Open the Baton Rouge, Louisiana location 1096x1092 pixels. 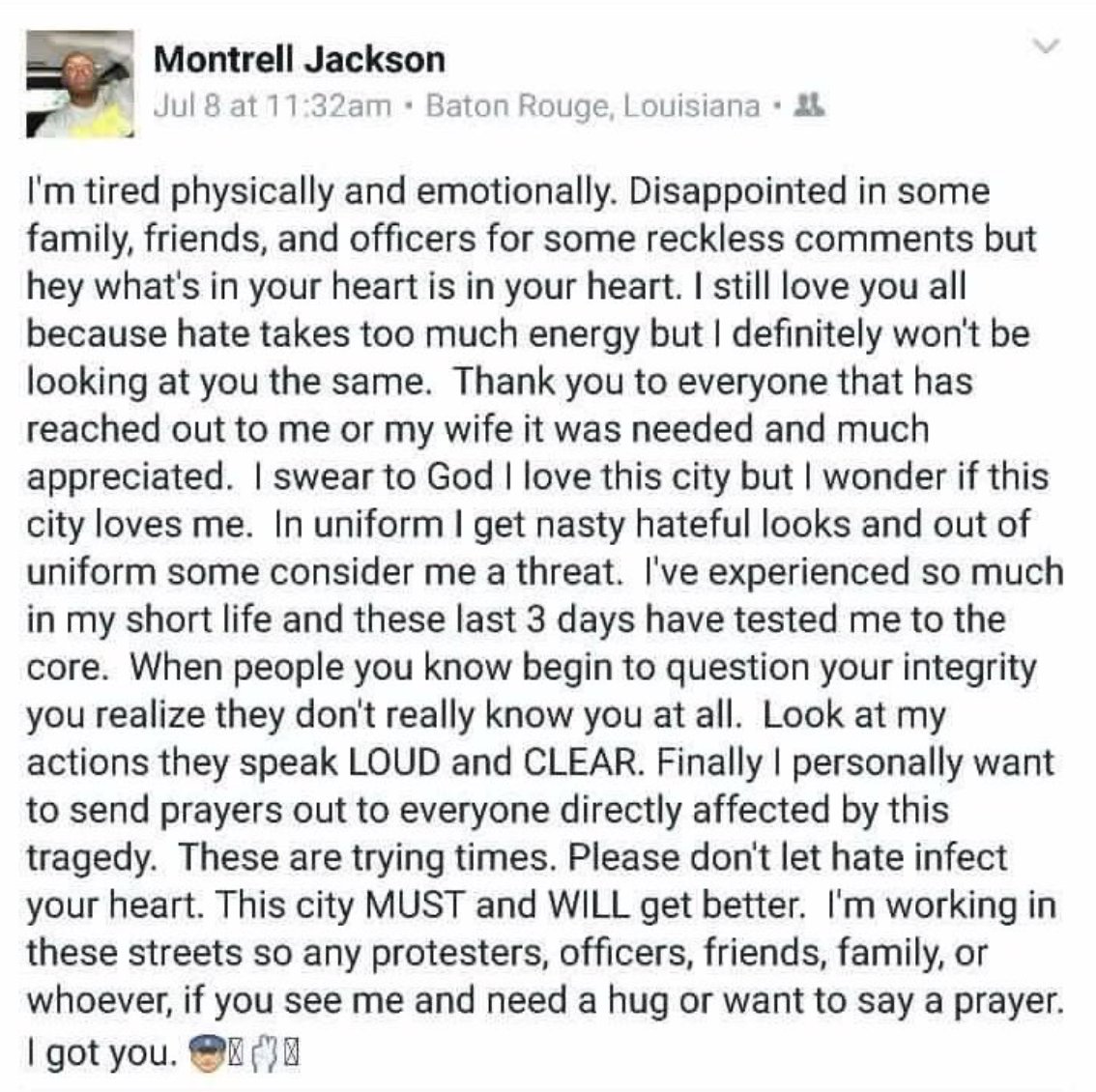click(x=592, y=104)
